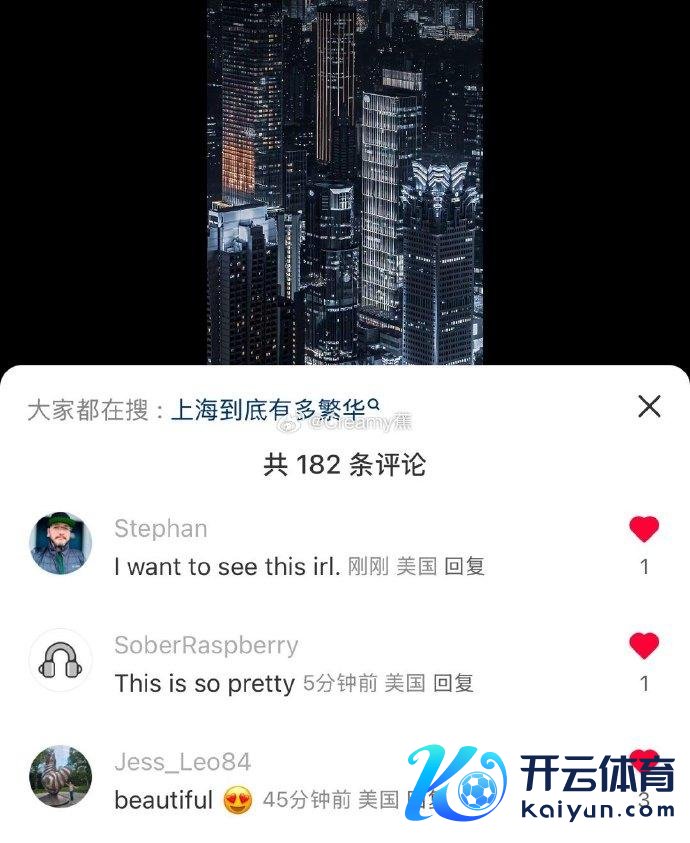
Task: Close the comments panel
Action: click(650, 406)
